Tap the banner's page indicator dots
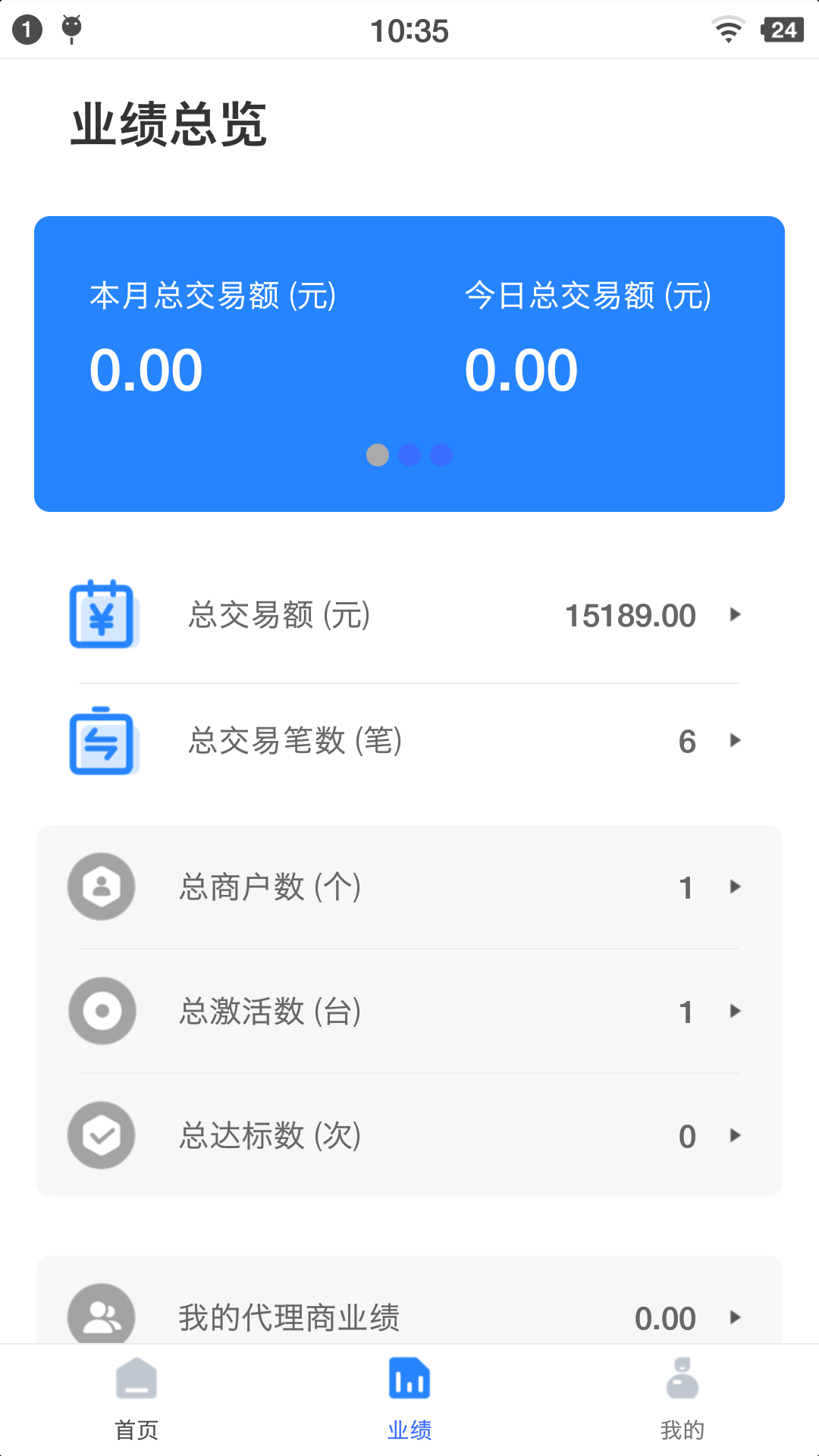Screen dimensions: 819x1456 (x=409, y=455)
